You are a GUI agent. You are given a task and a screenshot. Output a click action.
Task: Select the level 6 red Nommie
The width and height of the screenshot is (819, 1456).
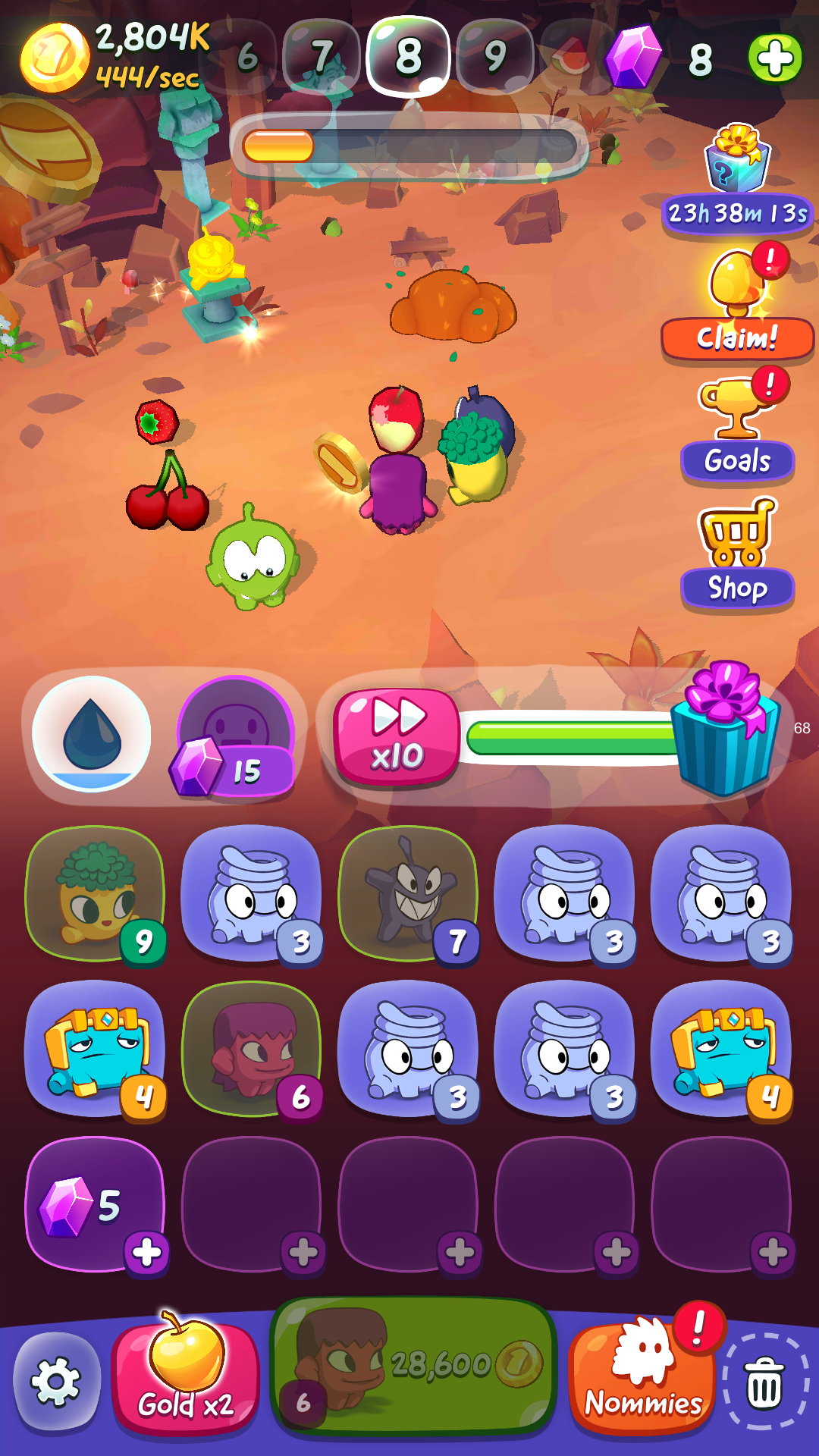point(252,1050)
